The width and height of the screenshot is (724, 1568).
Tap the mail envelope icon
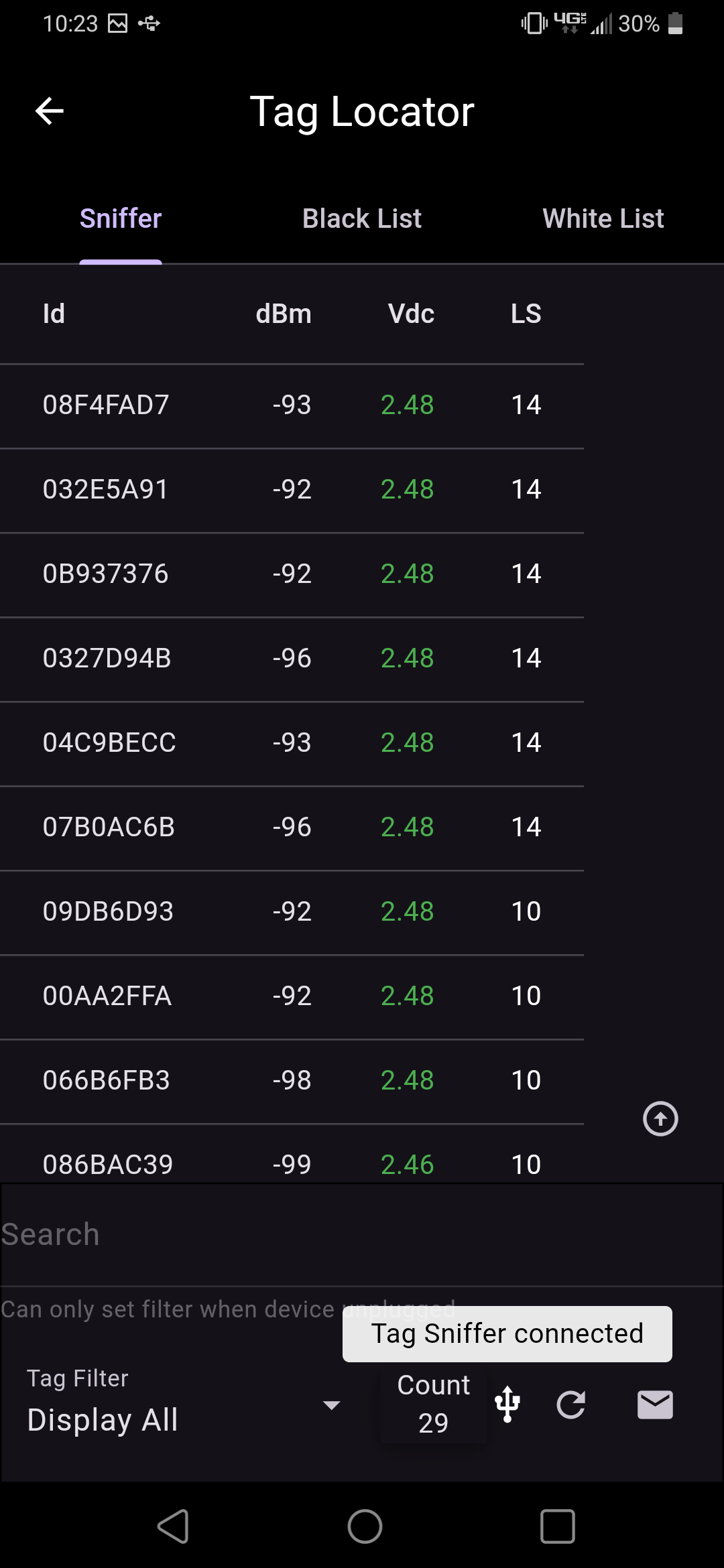[655, 1404]
